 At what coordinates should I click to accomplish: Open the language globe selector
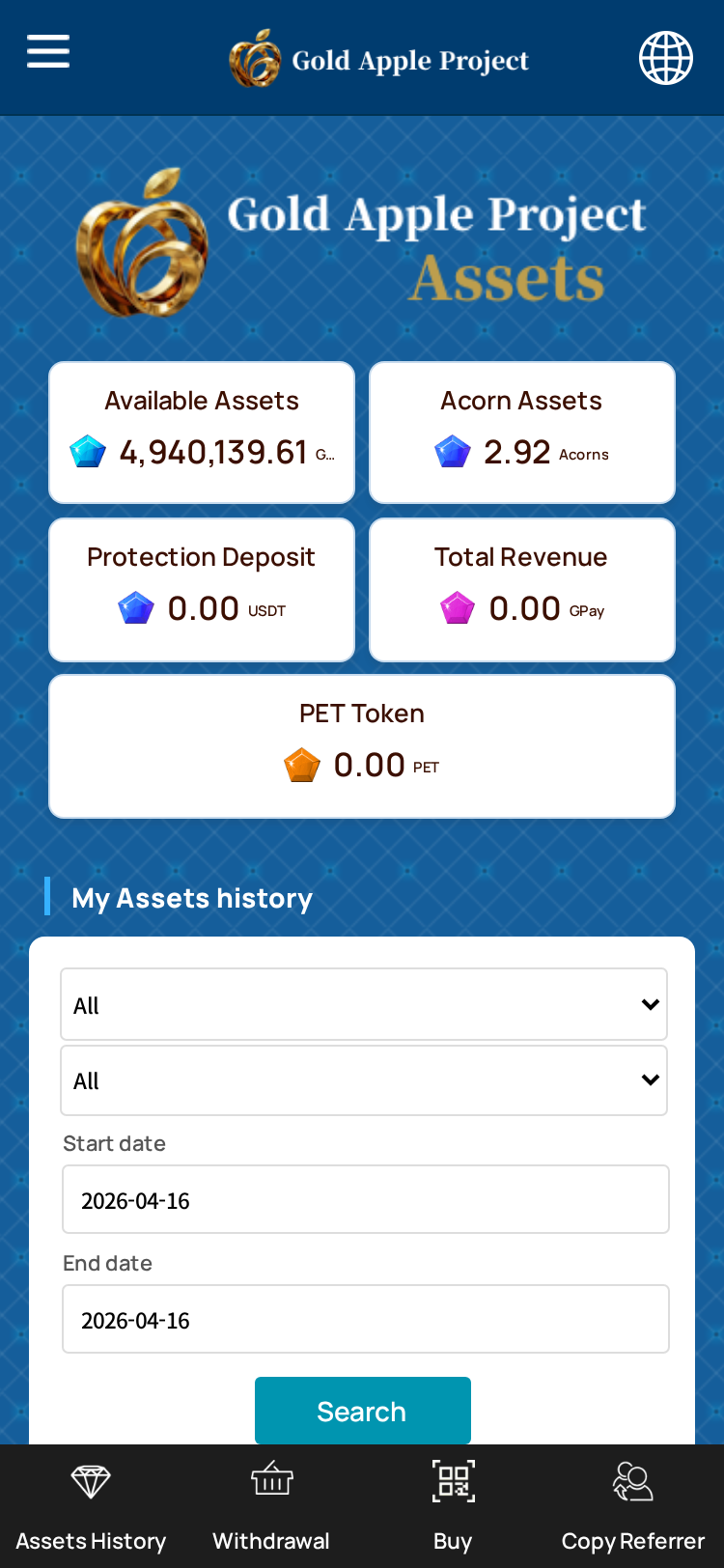pyautogui.click(x=666, y=58)
